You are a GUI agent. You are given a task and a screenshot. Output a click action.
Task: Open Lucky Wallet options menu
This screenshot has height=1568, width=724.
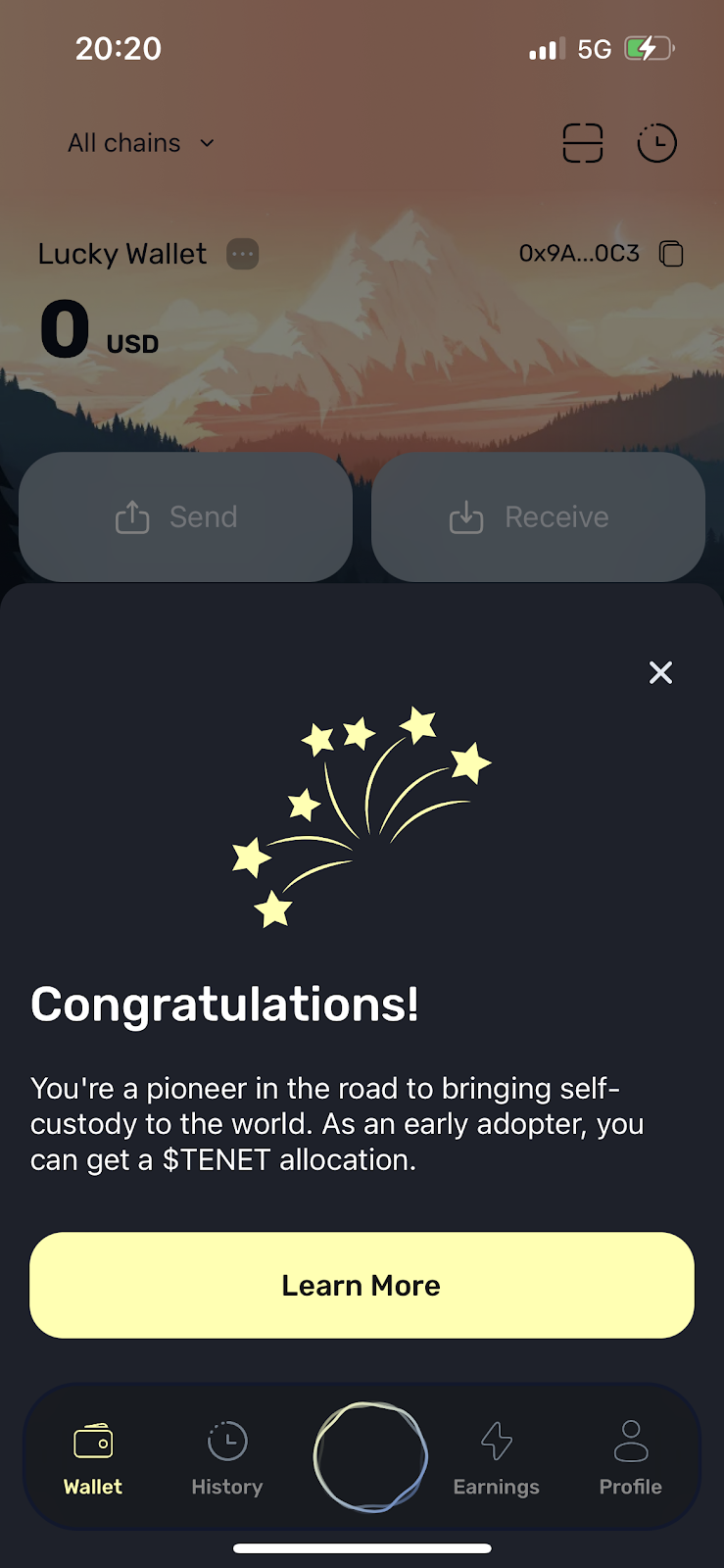[x=243, y=254]
